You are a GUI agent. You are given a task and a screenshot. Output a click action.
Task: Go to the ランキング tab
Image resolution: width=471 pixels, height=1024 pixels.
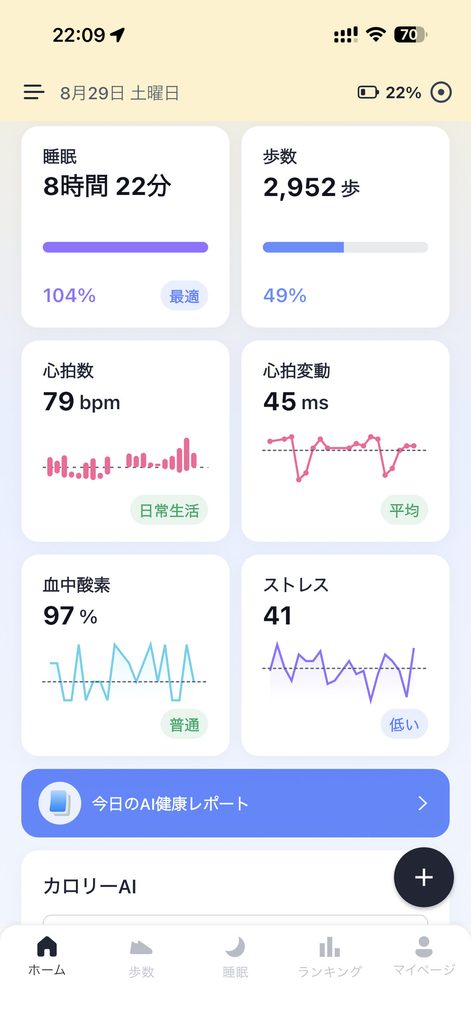click(329, 957)
